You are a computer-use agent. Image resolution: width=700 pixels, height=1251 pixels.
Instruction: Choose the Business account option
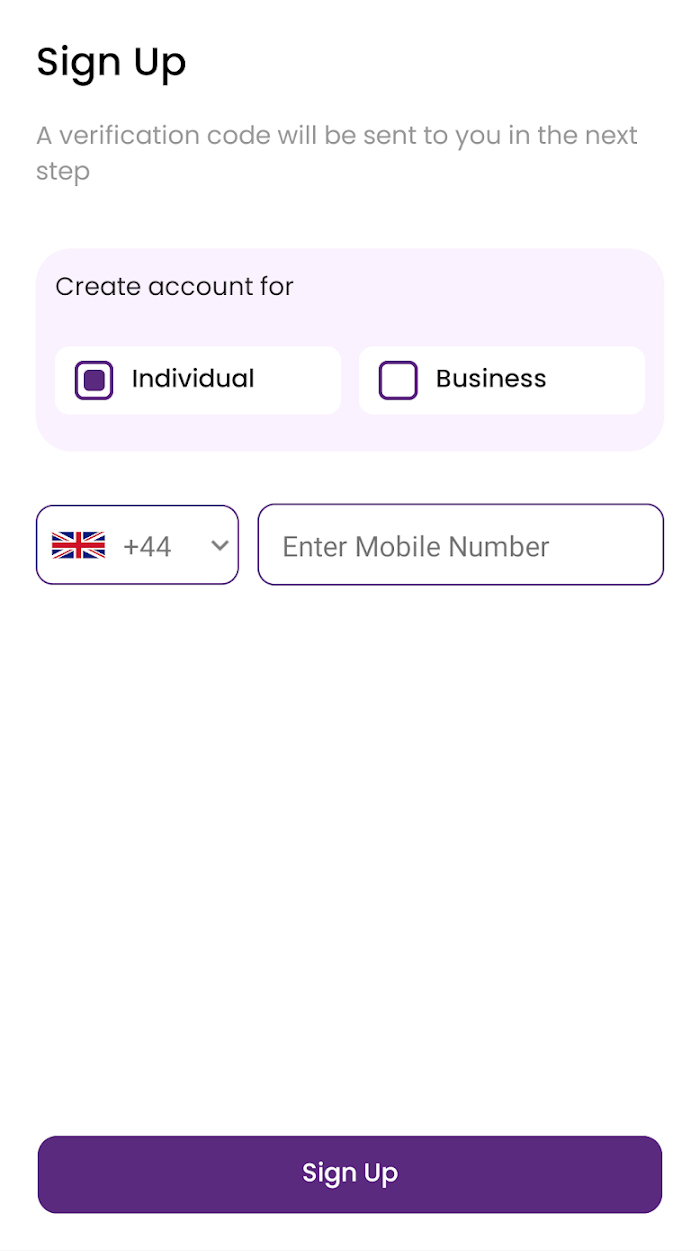coord(398,380)
